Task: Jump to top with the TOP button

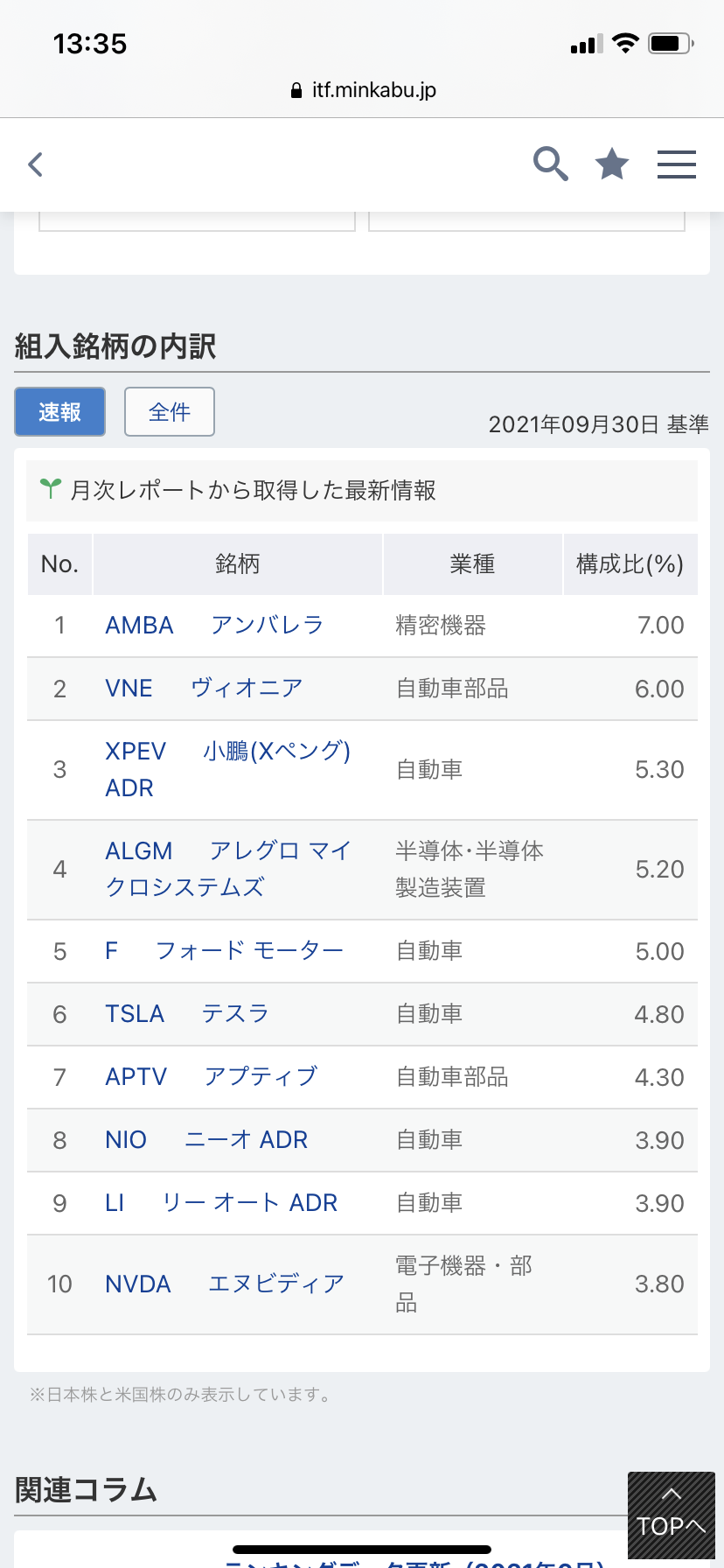Action: pos(671,1515)
